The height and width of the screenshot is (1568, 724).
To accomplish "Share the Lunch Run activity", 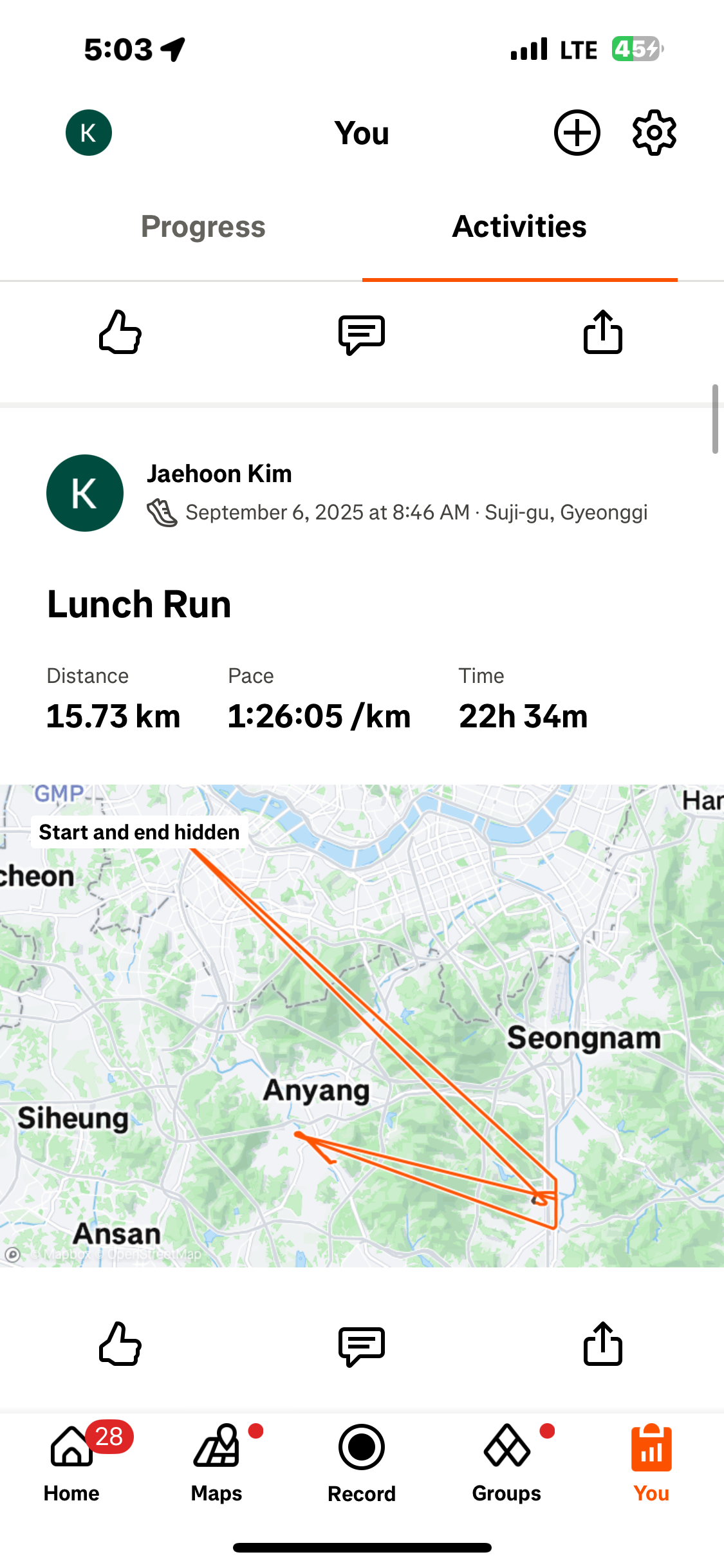I will tap(602, 1343).
